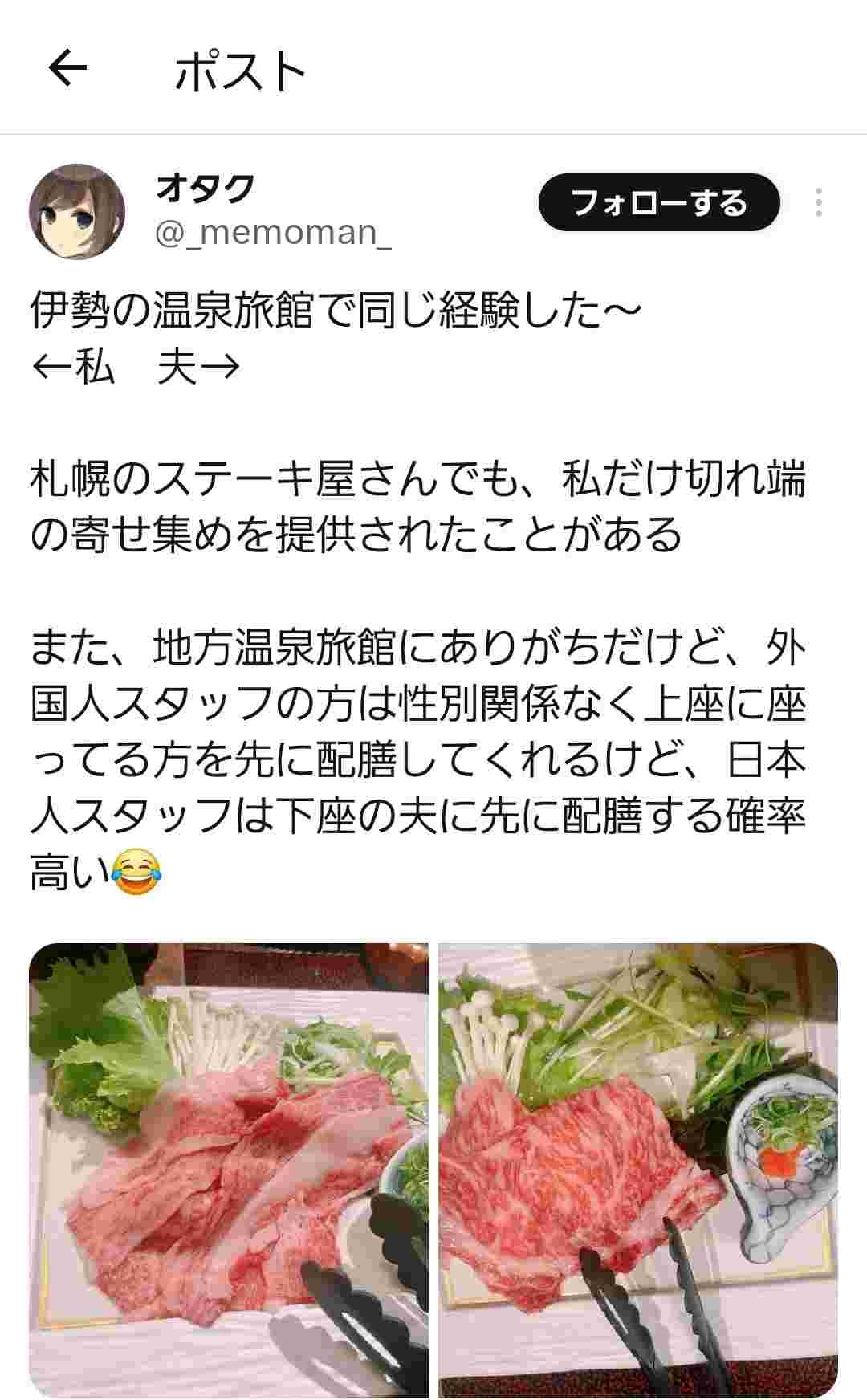Open オタク's profile avatar
This screenshot has height=1400, width=867.
(x=77, y=210)
